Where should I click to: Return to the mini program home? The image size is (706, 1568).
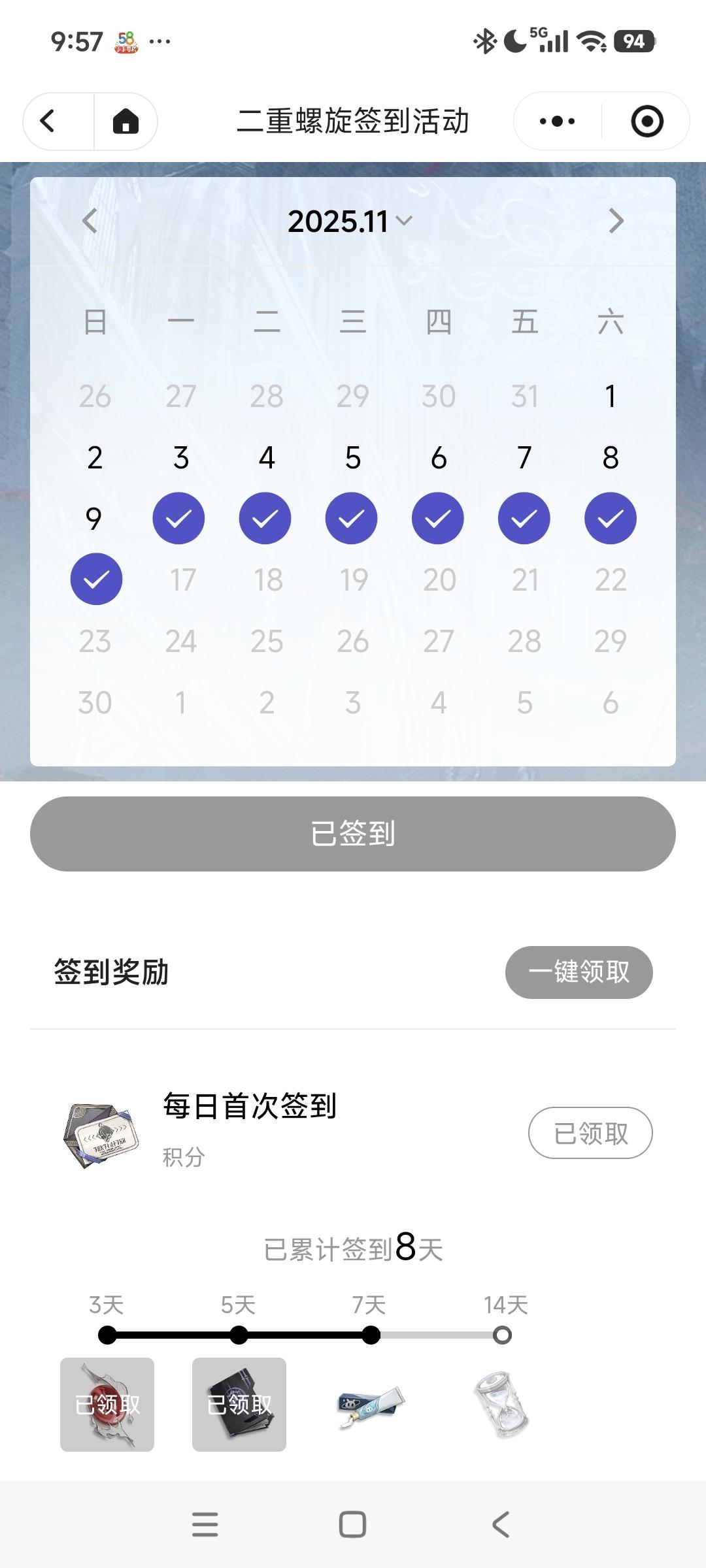pos(126,122)
